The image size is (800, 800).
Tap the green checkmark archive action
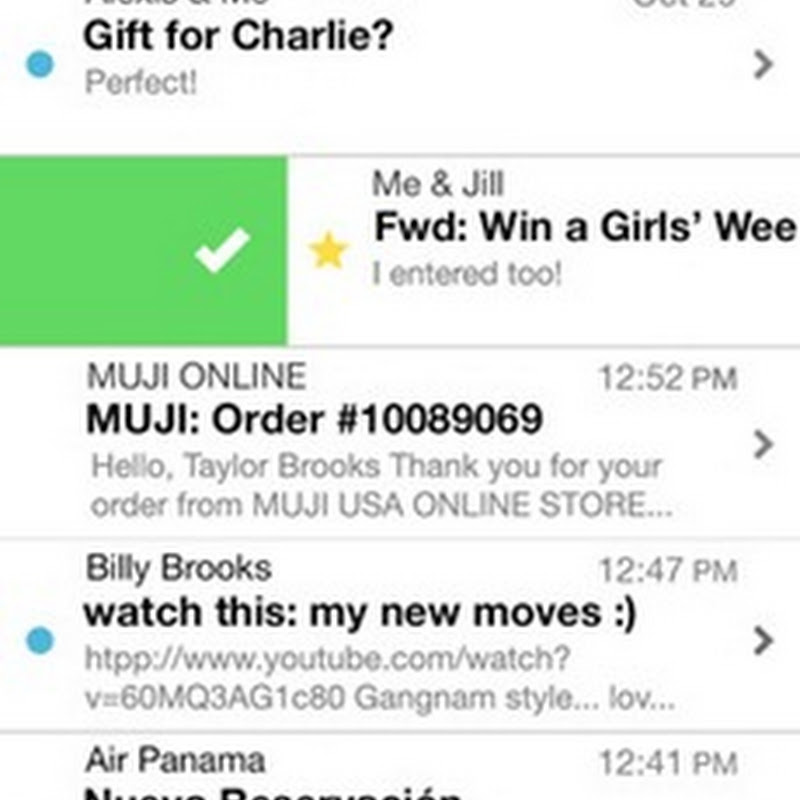222,250
